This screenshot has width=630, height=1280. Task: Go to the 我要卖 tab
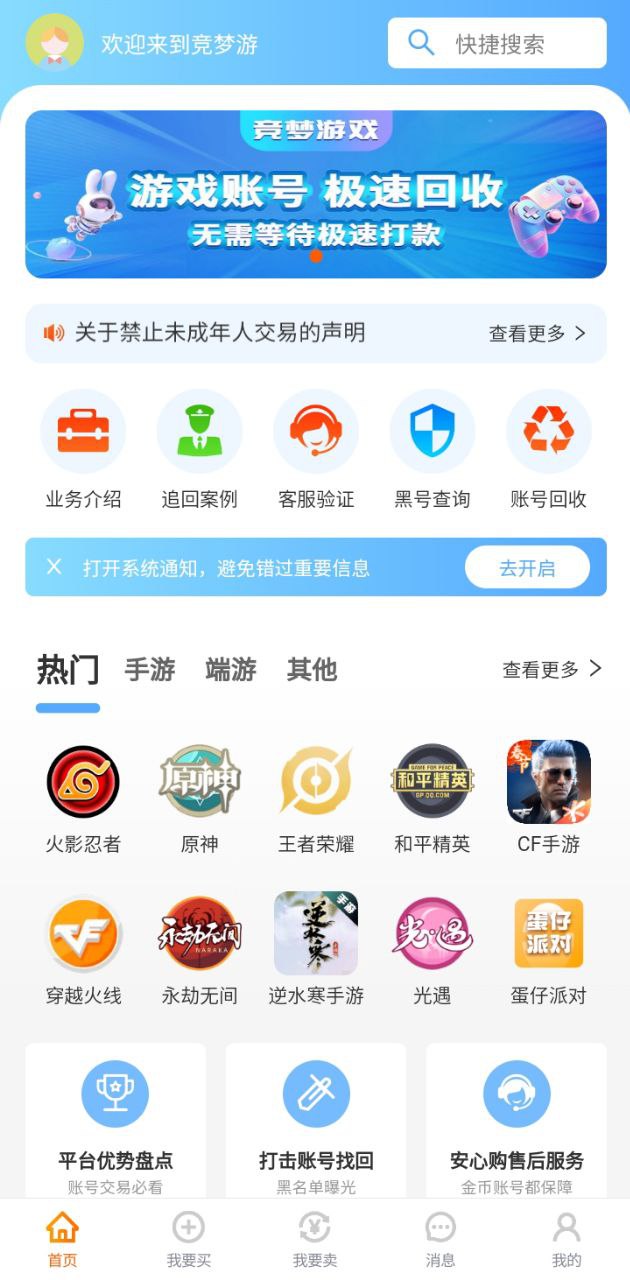pos(315,1239)
